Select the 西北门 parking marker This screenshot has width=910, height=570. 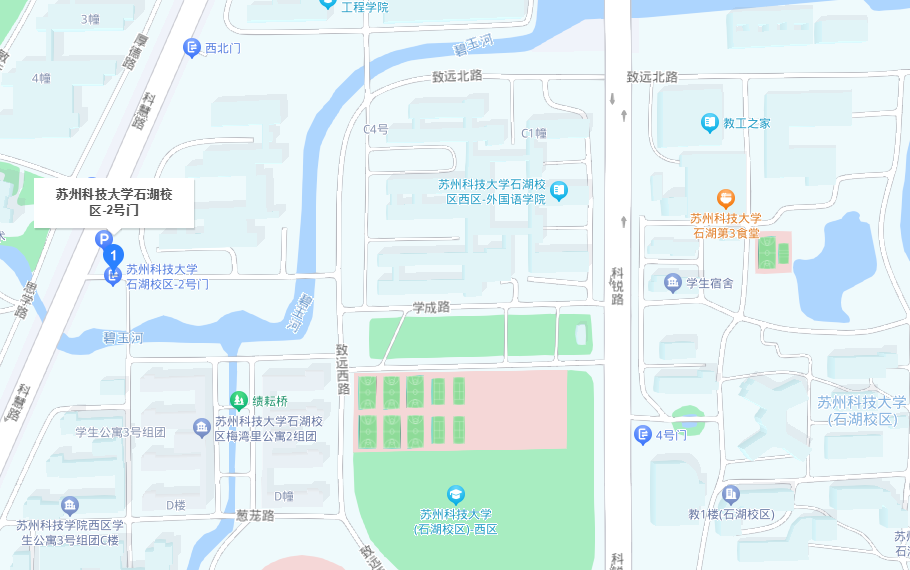[192, 48]
